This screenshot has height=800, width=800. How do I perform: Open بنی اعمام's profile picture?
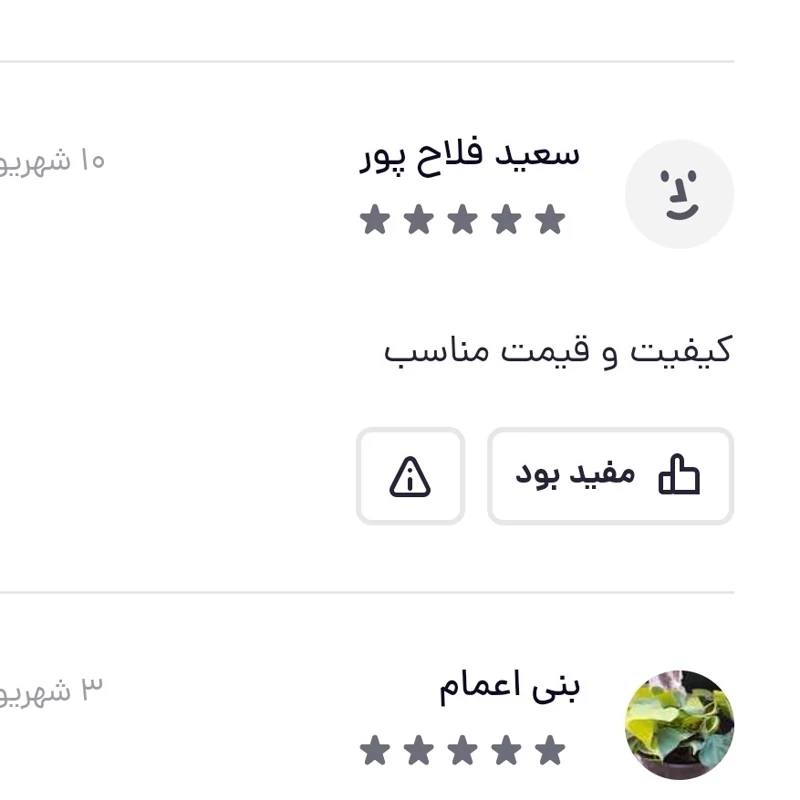point(679,724)
